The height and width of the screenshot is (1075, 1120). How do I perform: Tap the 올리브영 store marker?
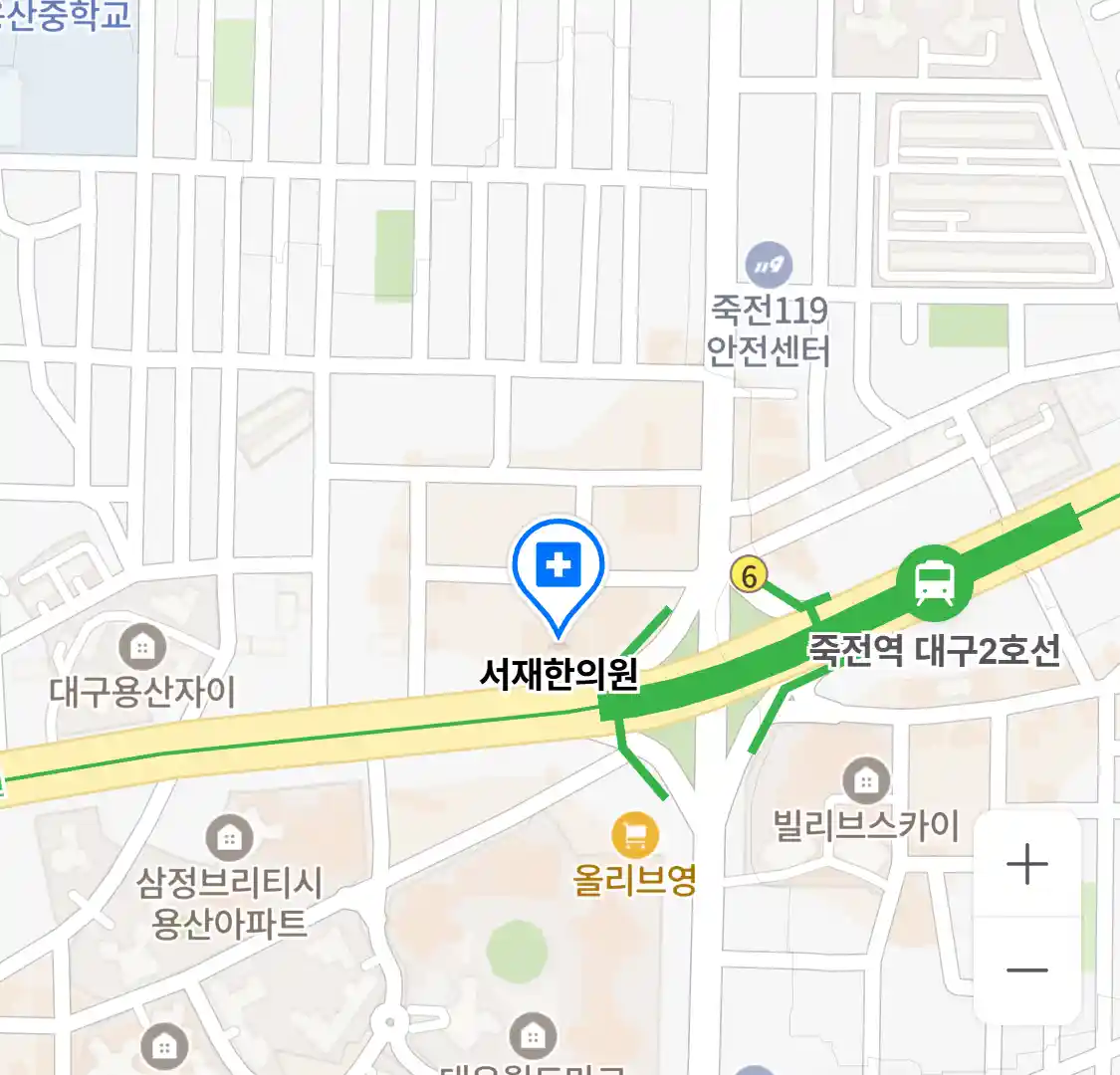[x=634, y=835]
